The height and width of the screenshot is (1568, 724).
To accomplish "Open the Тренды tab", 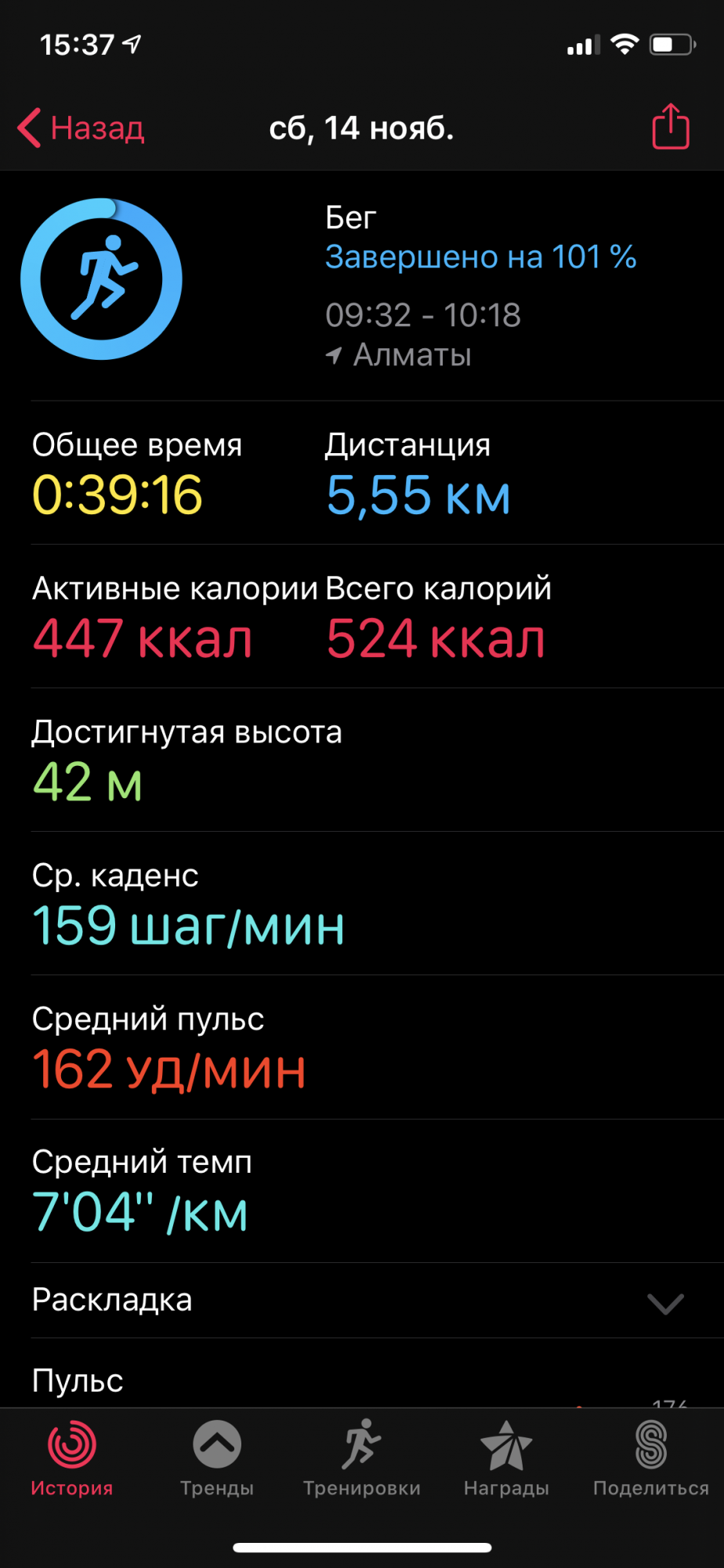I will click(x=217, y=1458).
